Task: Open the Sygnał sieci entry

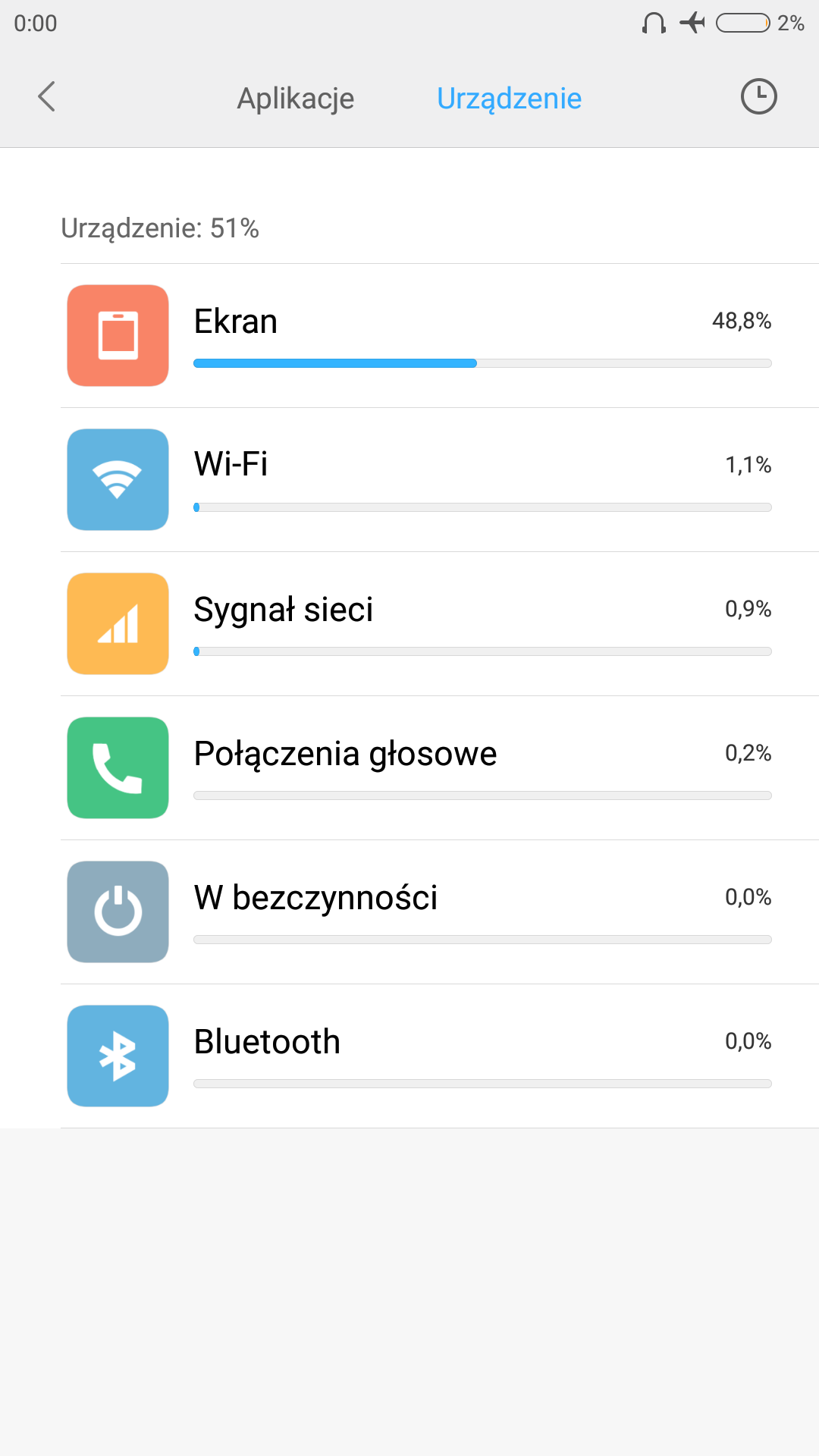Action: click(440, 624)
